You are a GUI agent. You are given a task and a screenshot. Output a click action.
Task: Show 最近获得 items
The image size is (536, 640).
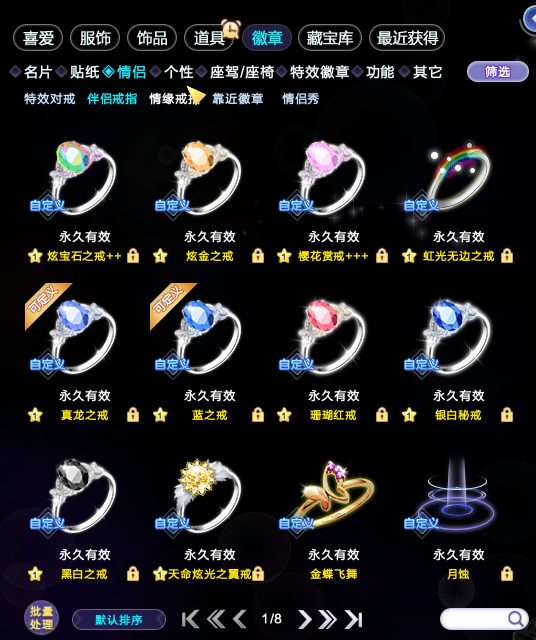click(x=407, y=38)
